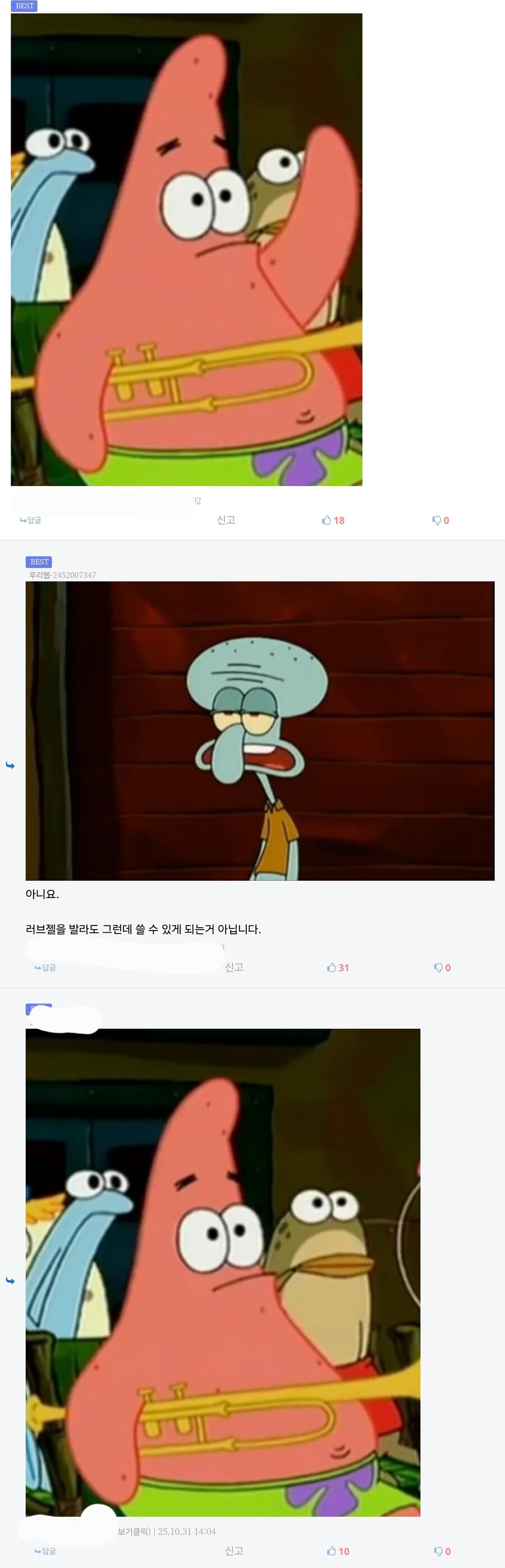Open the Patrick image in the 14:04 comment
505x1568 pixels.
click(222, 1272)
